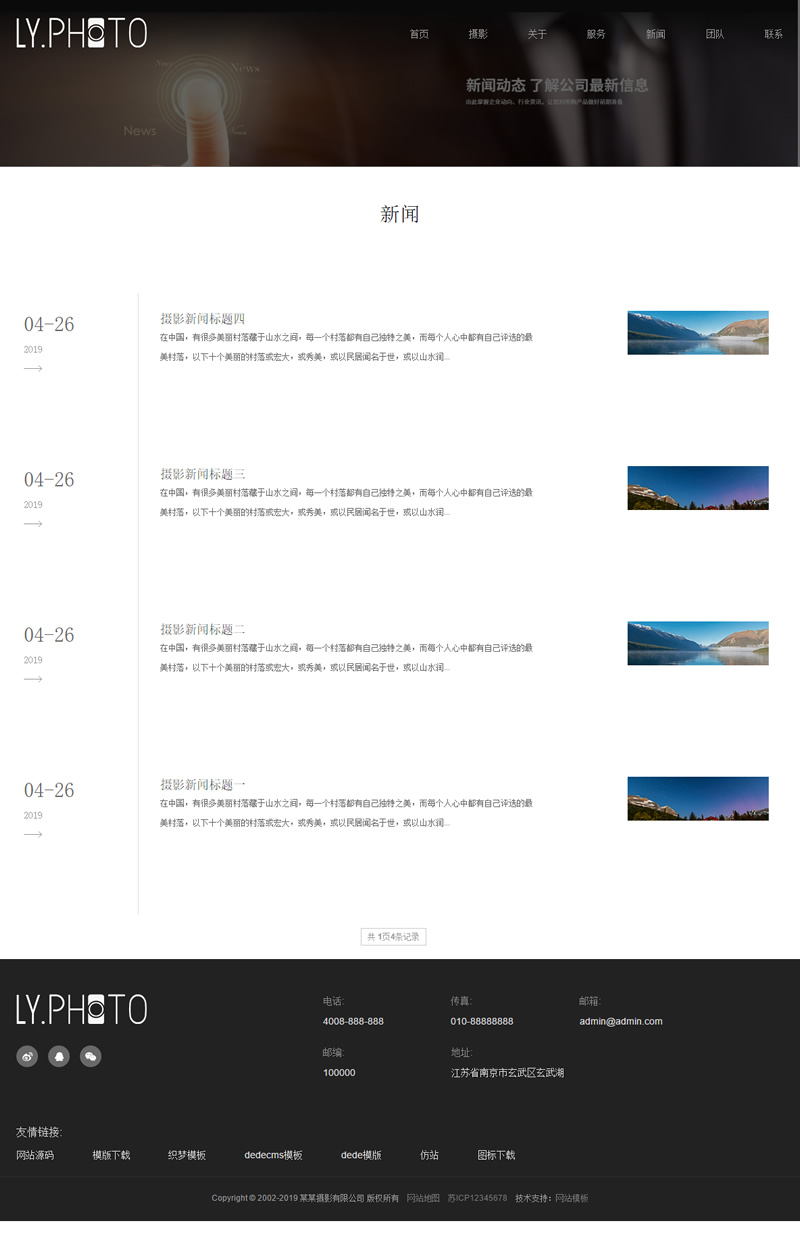Open the 团队 page from the top navigation

714,33
